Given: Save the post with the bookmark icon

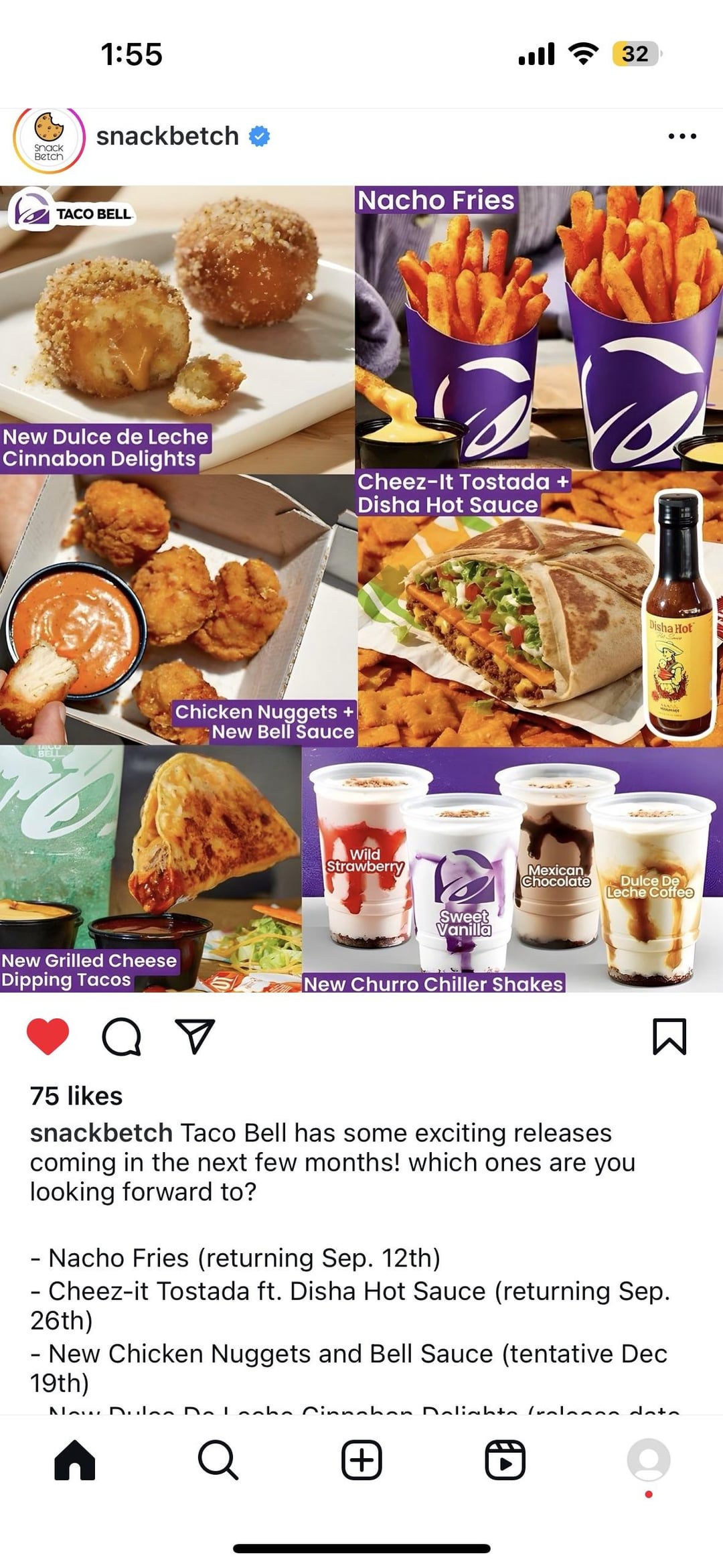Looking at the screenshot, I should pyautogui.click(x=669, y=1037).
